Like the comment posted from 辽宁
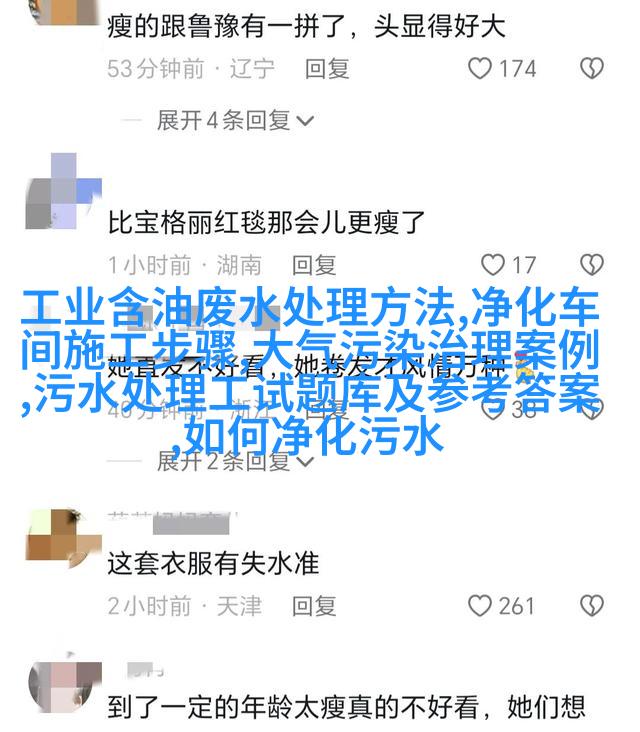The image size is (640, 732). [481, 69]
